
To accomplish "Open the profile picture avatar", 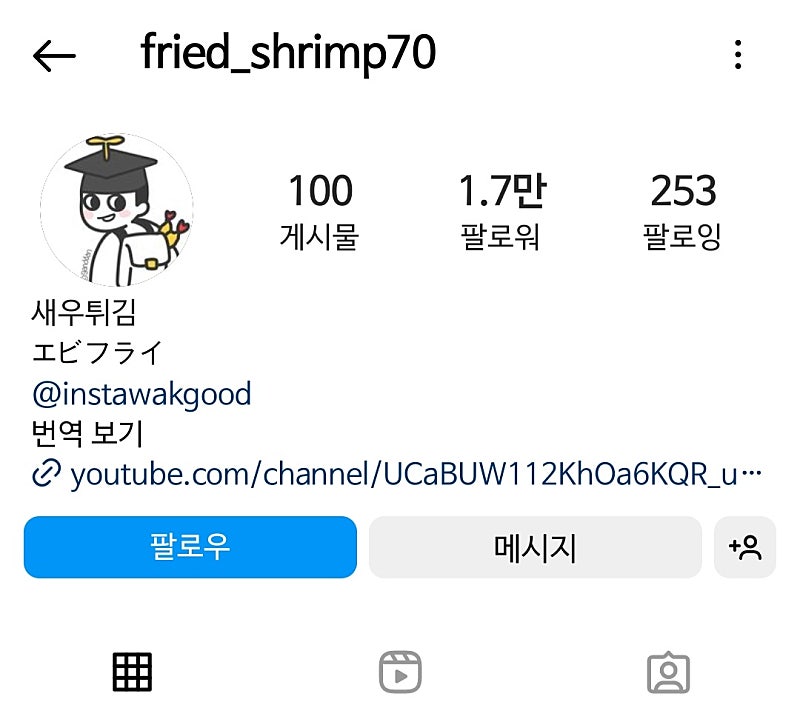I will (117, 212).
